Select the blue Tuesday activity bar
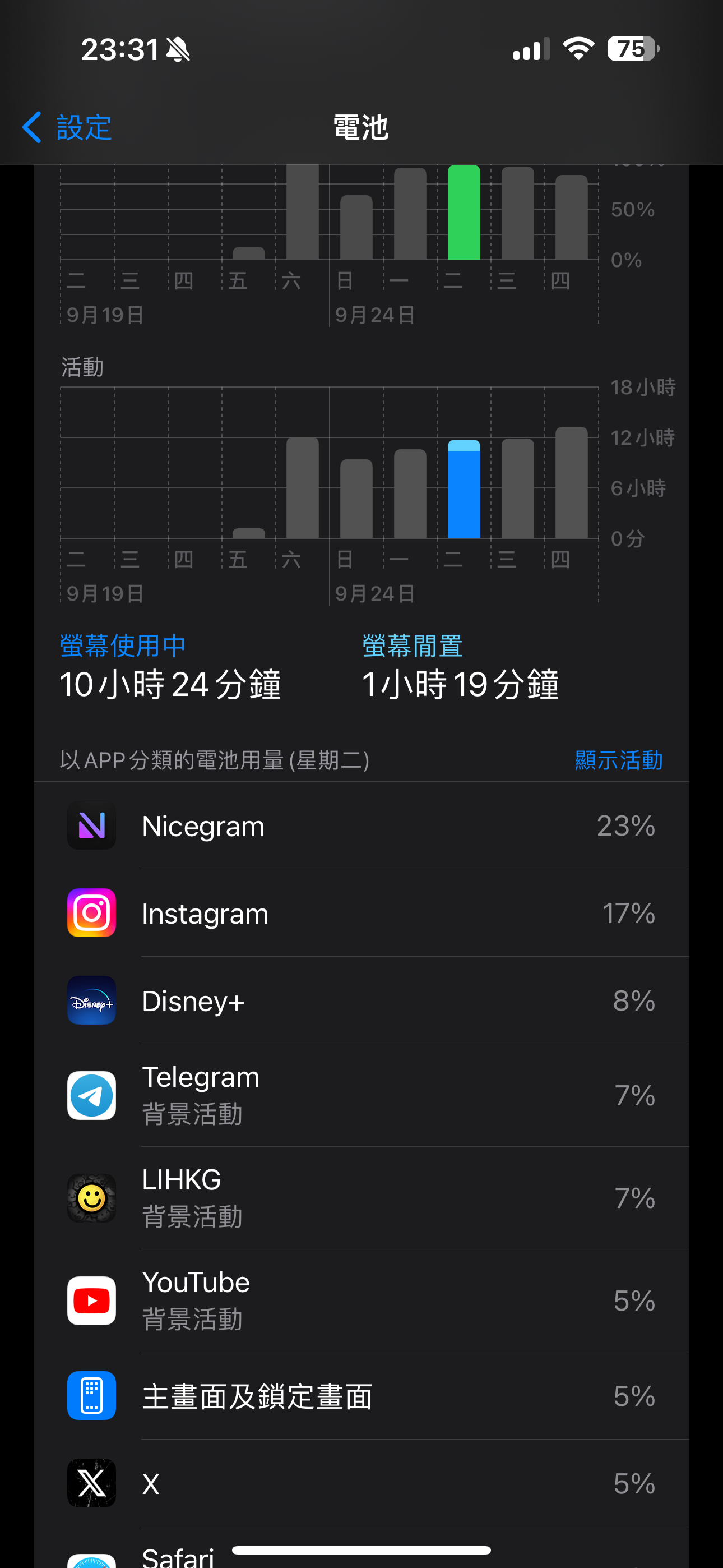Screen dimensions: 723x1568 464,490
